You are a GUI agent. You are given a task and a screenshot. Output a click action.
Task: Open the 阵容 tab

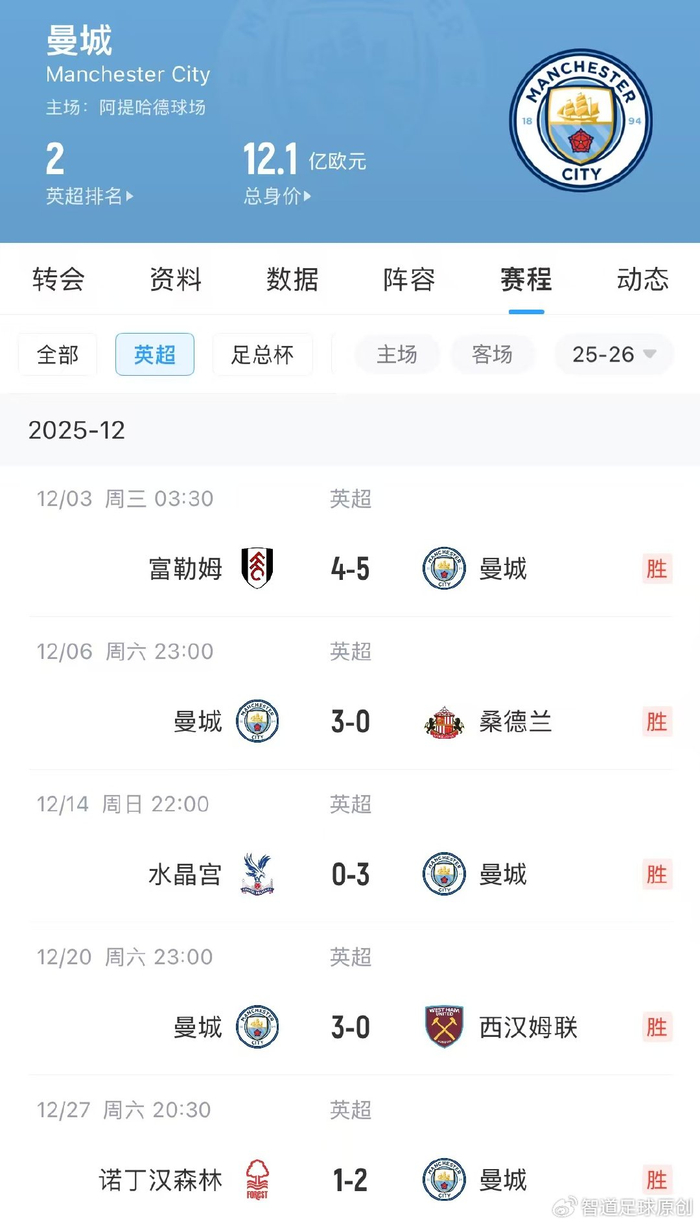point(409,279)
